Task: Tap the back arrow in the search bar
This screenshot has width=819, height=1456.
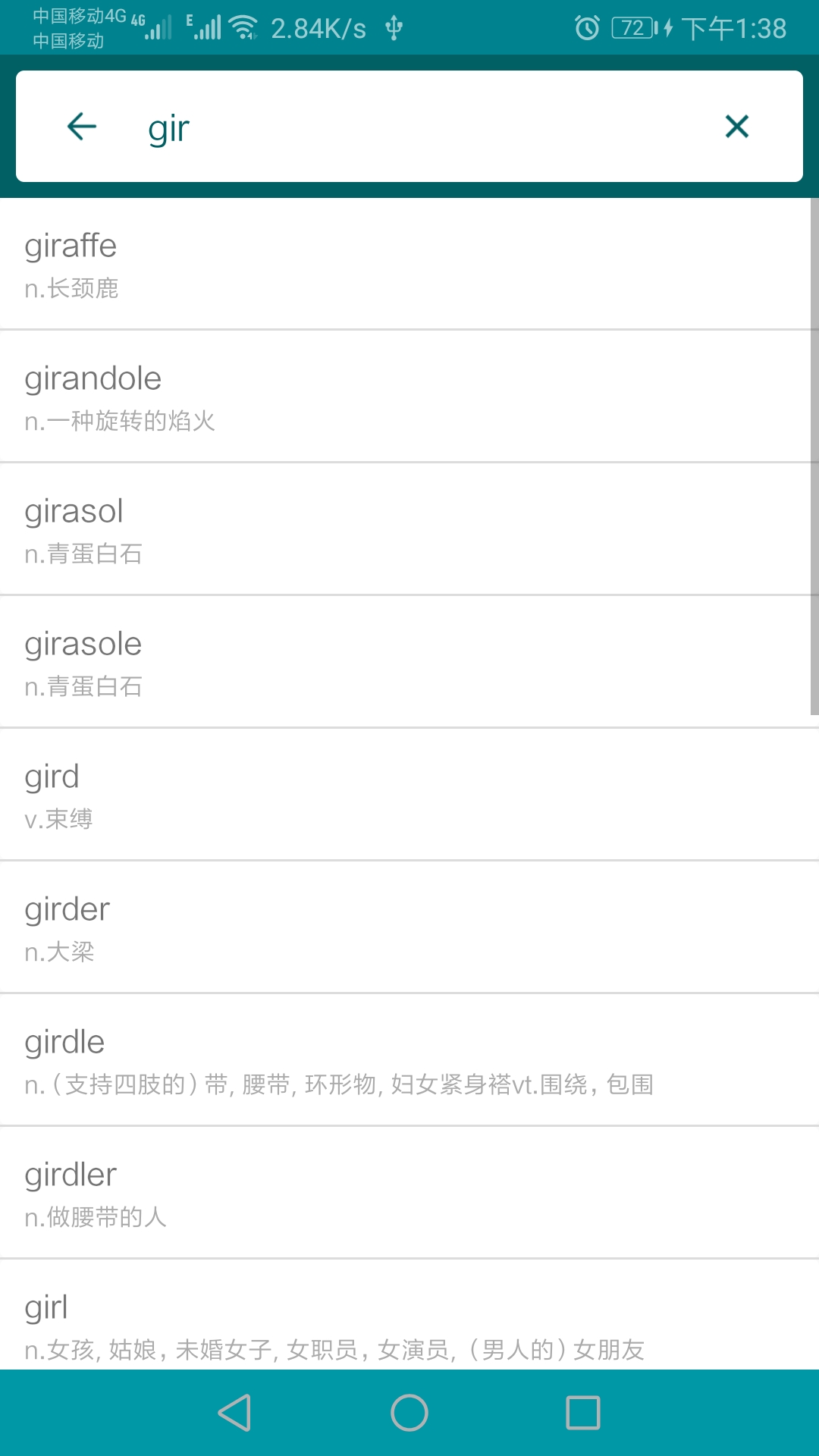Action: click(x=82, y=127)
